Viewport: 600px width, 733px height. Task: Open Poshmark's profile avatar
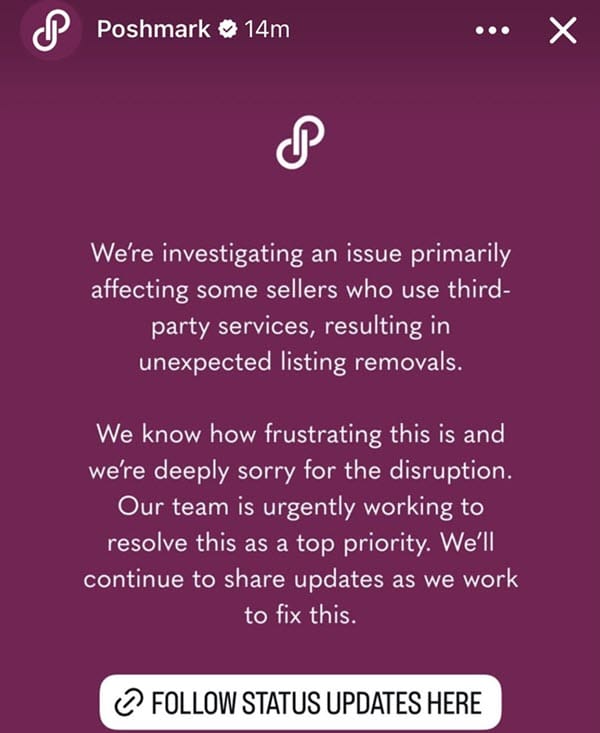point(47,32)
